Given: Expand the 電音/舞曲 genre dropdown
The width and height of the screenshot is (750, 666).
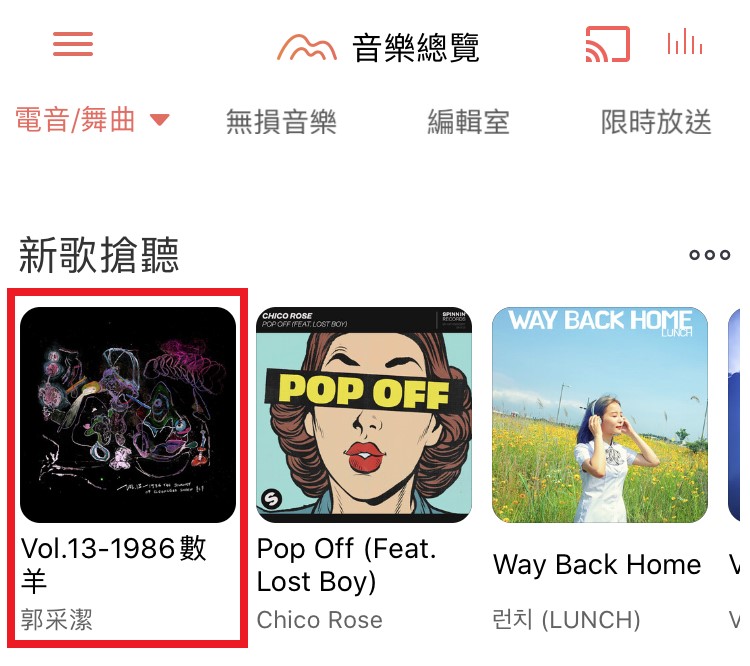Looking at the screenshot, I should (x=92, y=121).
